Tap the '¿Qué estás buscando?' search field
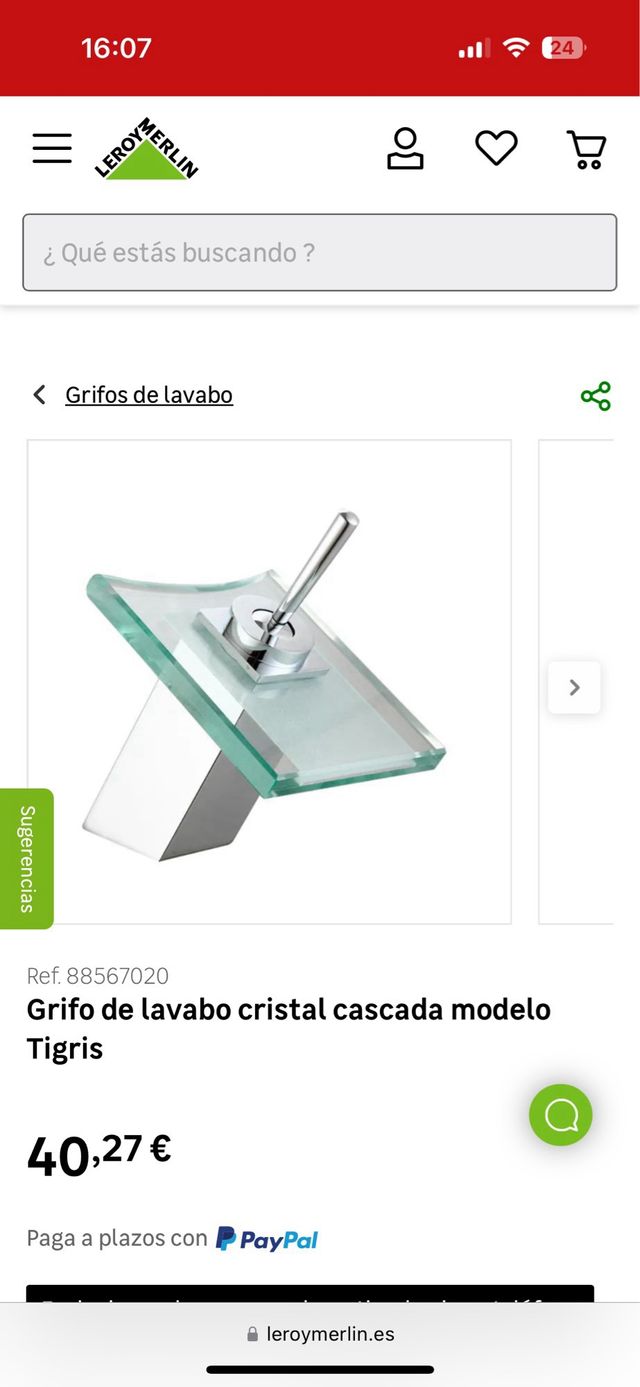Image resolution: width=640 pixels, height=1387 pixels. 320,252
